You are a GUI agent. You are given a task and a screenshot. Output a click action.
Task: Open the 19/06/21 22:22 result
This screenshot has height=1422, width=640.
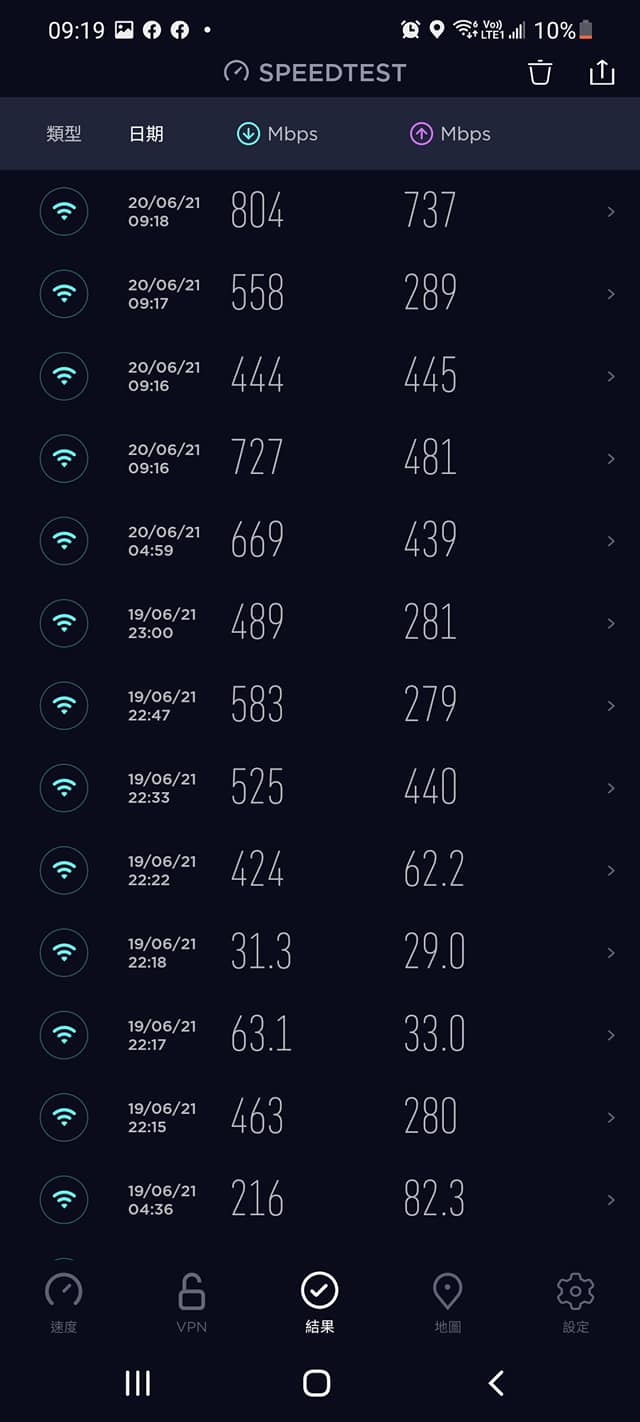point(320,870)
